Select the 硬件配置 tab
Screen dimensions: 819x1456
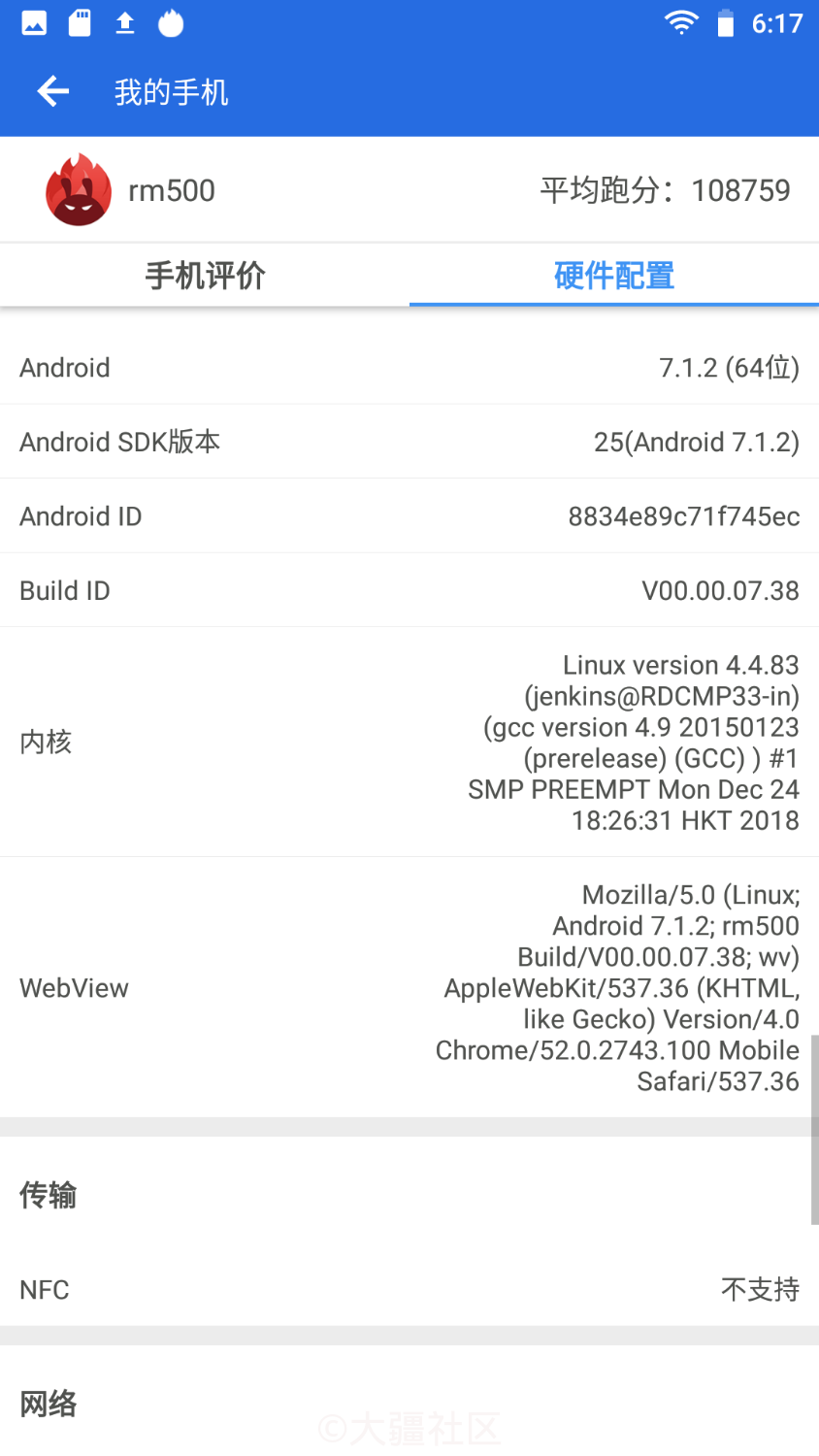[614, 276]
